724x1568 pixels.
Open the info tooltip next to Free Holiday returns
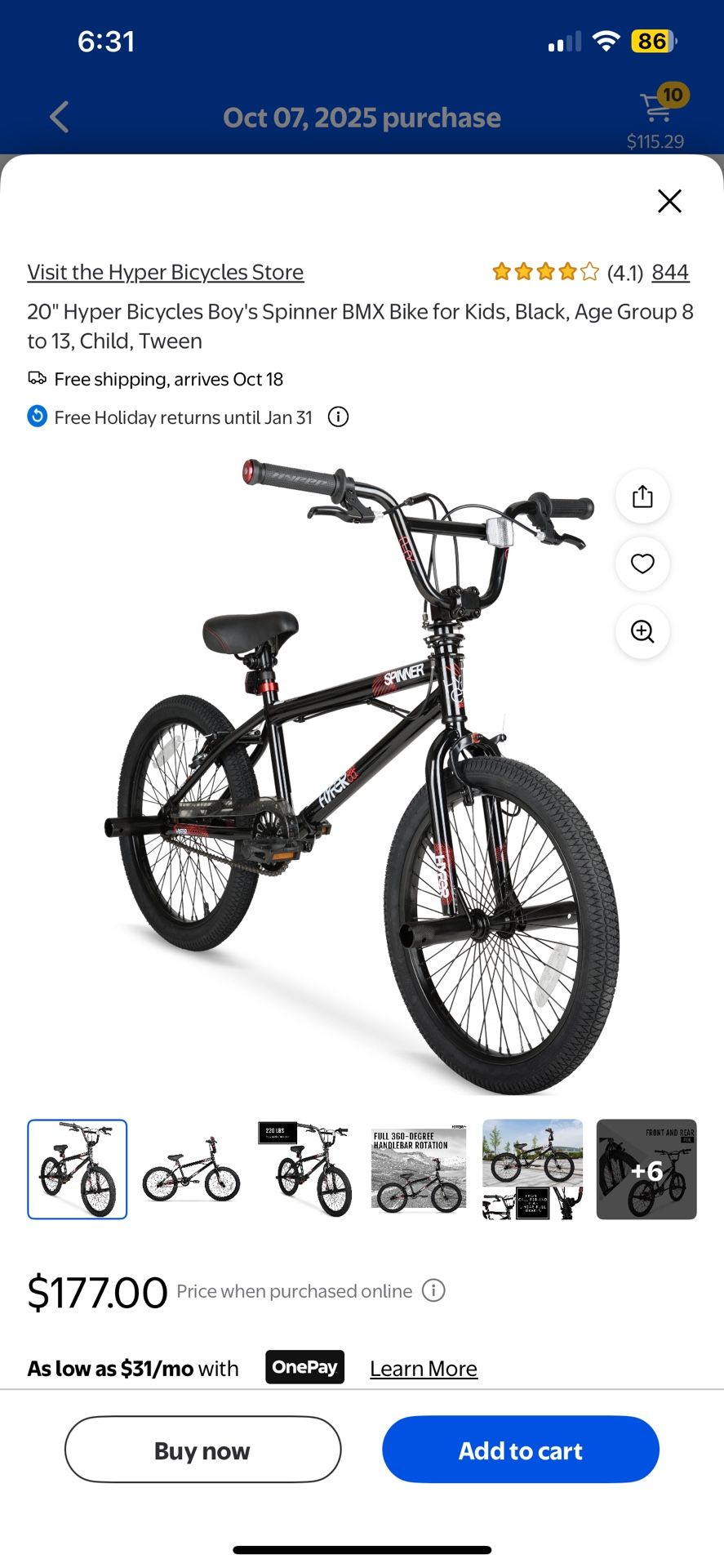[337, 416]
